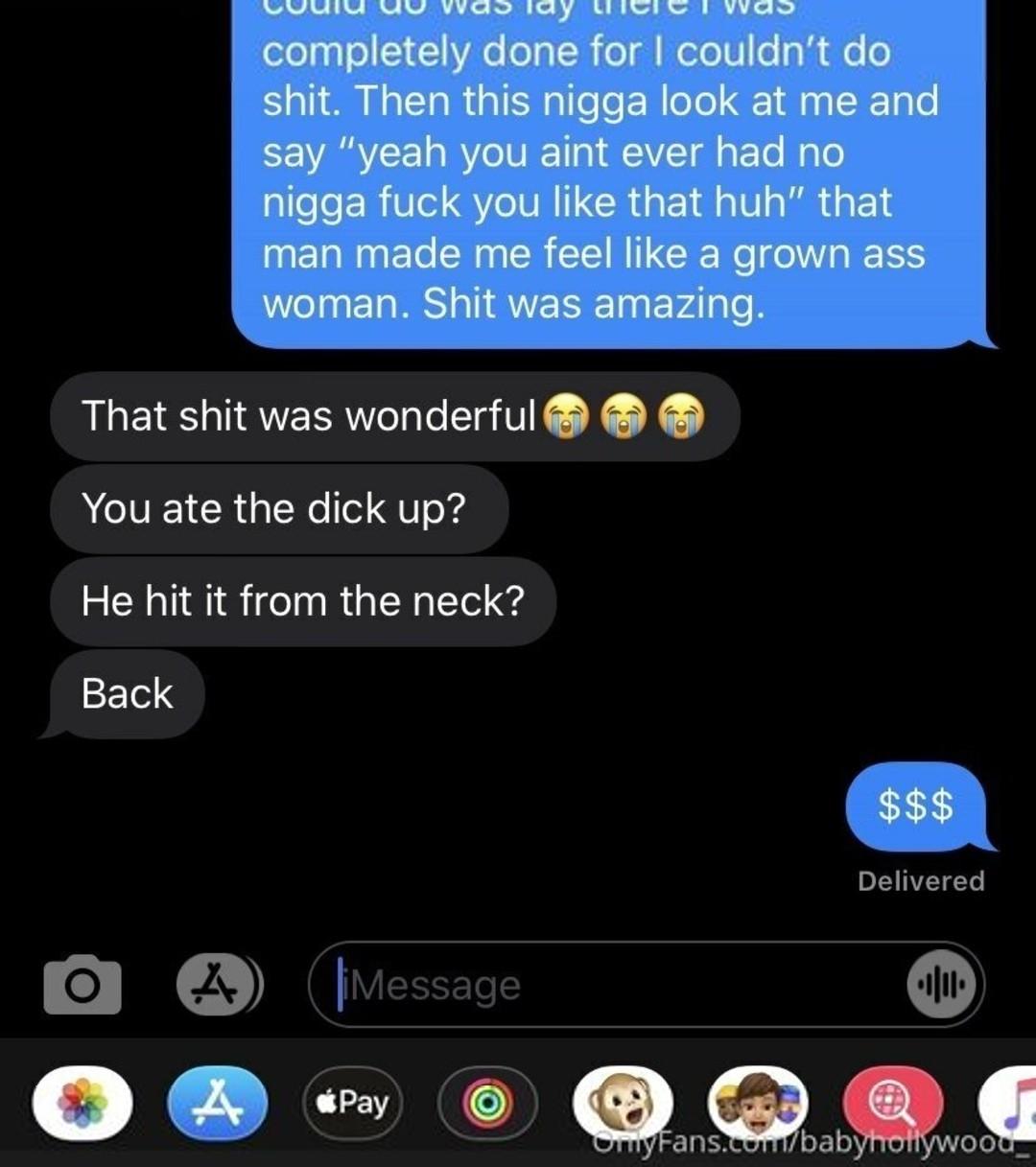Search images with the red globe icon
This screenshot has height=1167, width=1036.
click(x=892, y=1101)
